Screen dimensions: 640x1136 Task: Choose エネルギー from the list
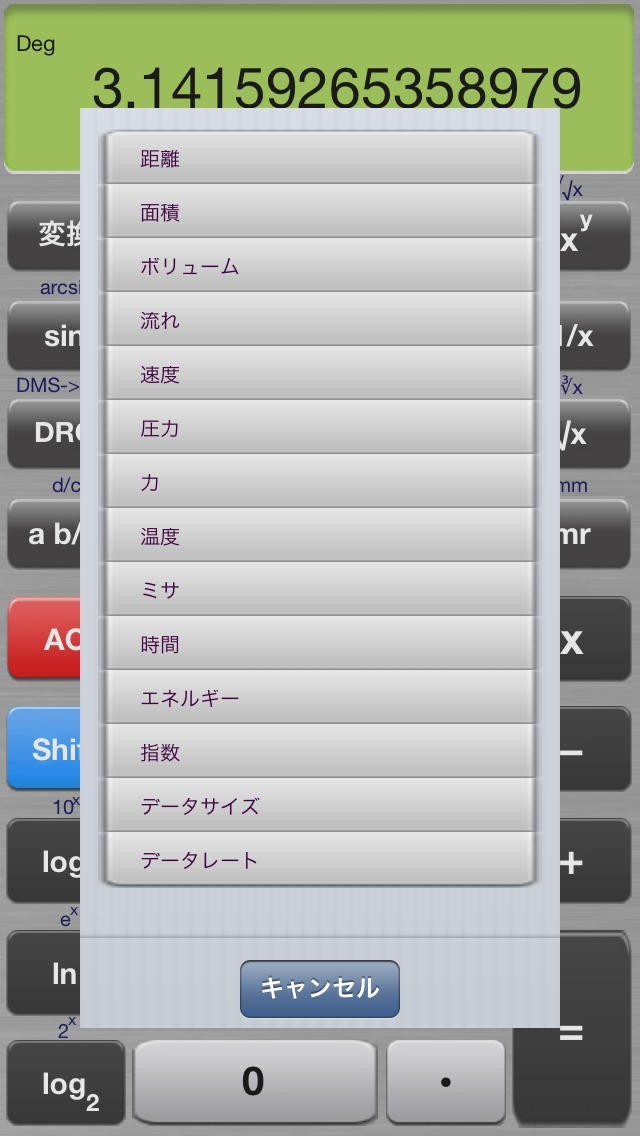[x=319, y=698]
